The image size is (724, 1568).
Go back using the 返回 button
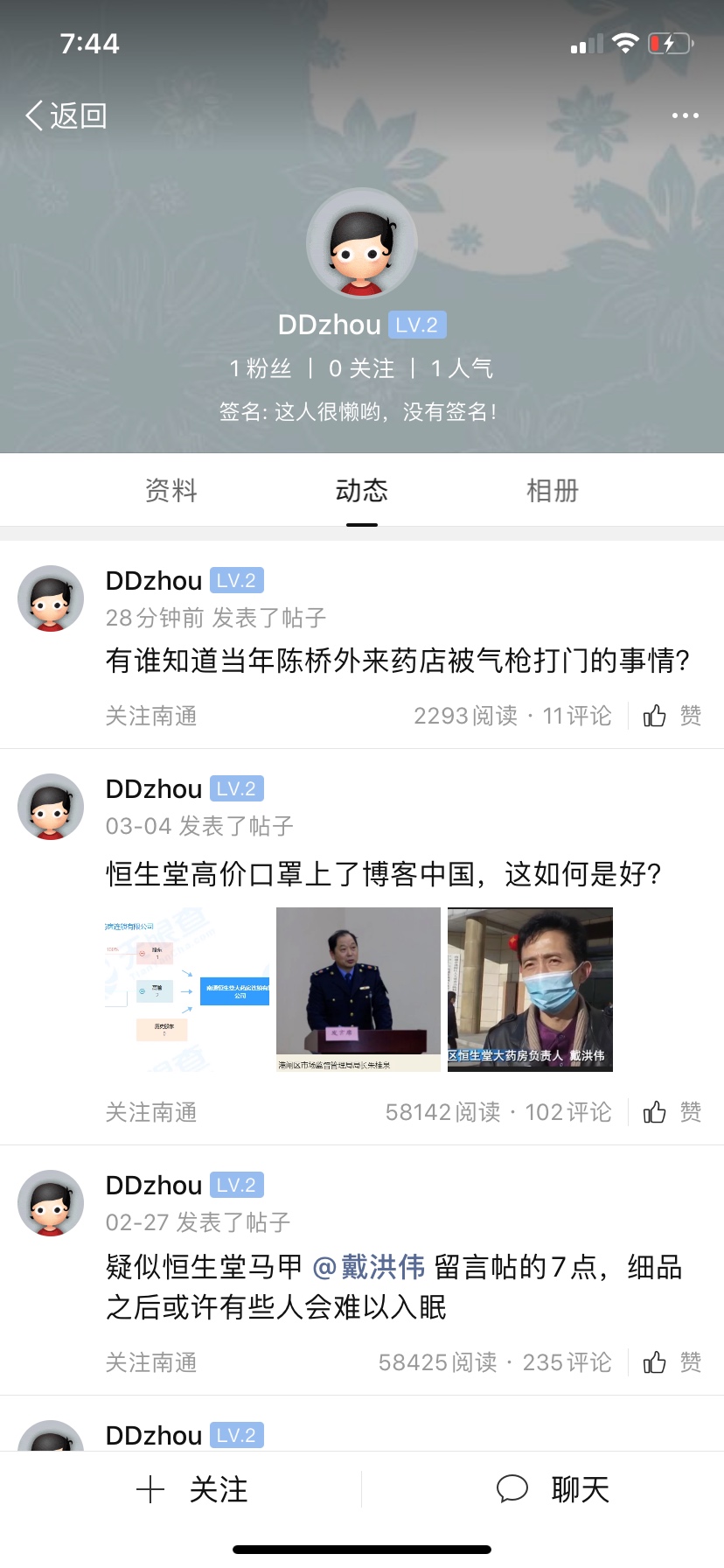(x=66, y=115)
